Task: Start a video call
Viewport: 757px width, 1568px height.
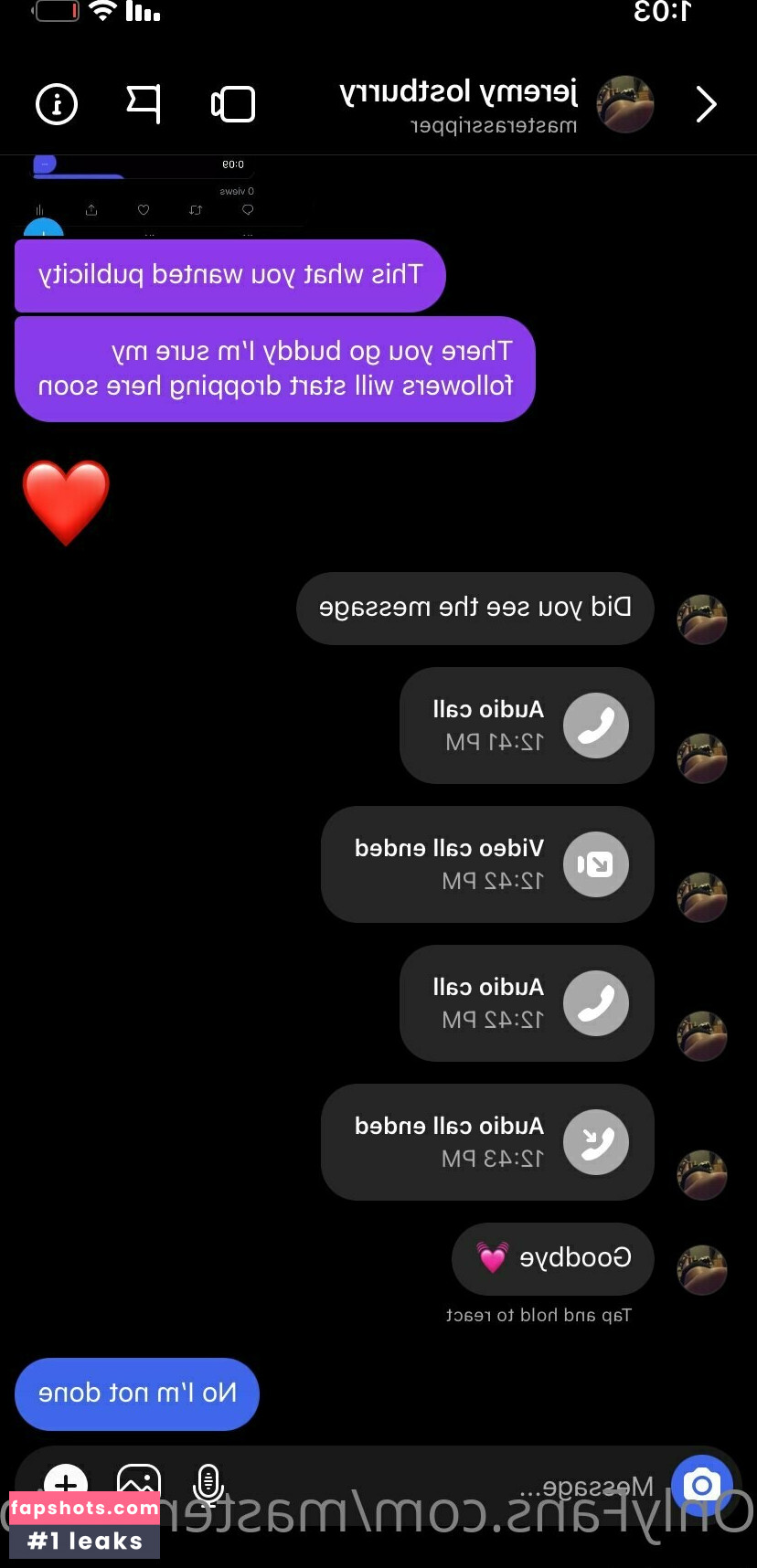Action: coord(234,104)
